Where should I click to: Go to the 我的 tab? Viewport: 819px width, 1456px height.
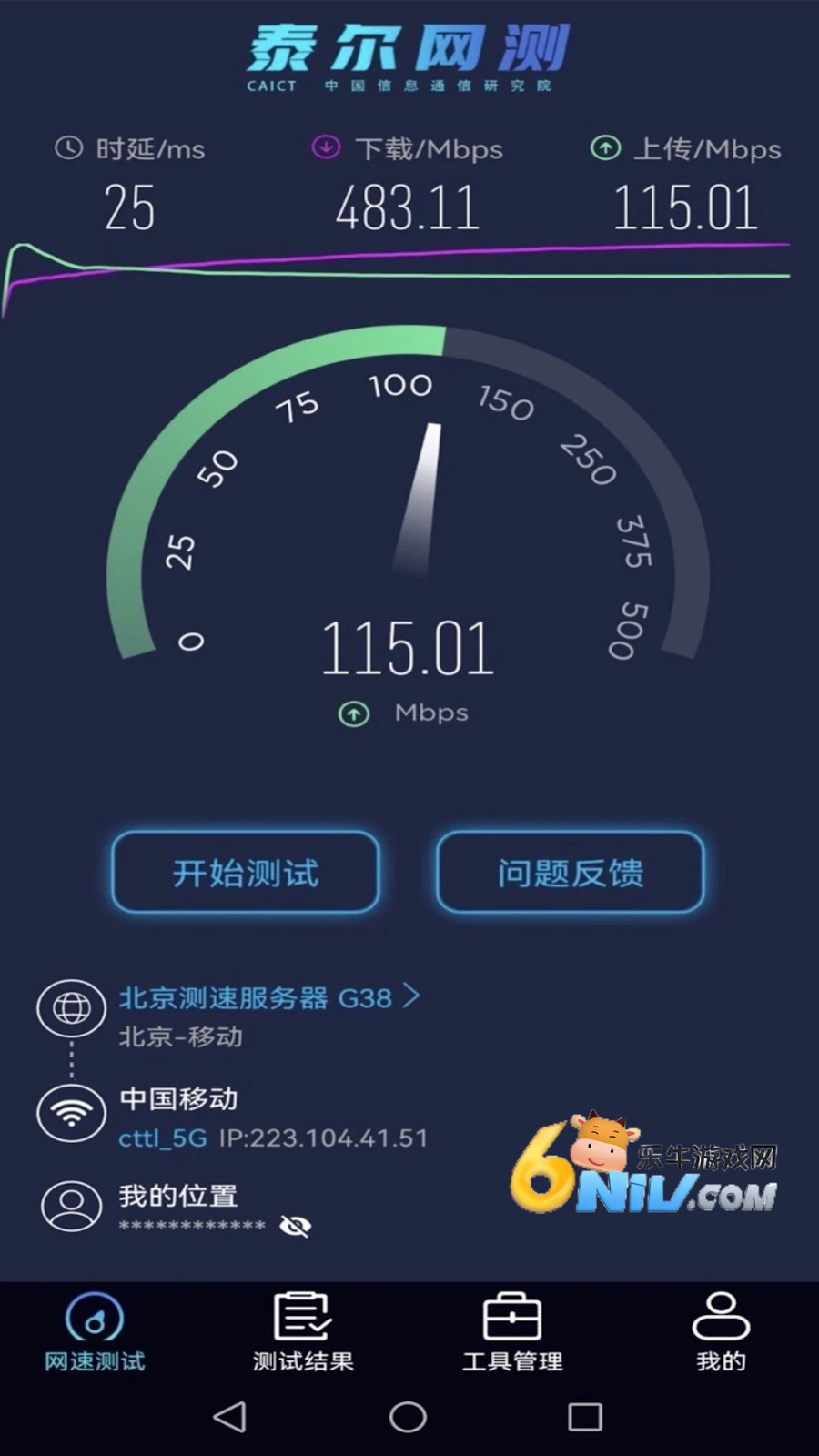[x=721, y=1331]
